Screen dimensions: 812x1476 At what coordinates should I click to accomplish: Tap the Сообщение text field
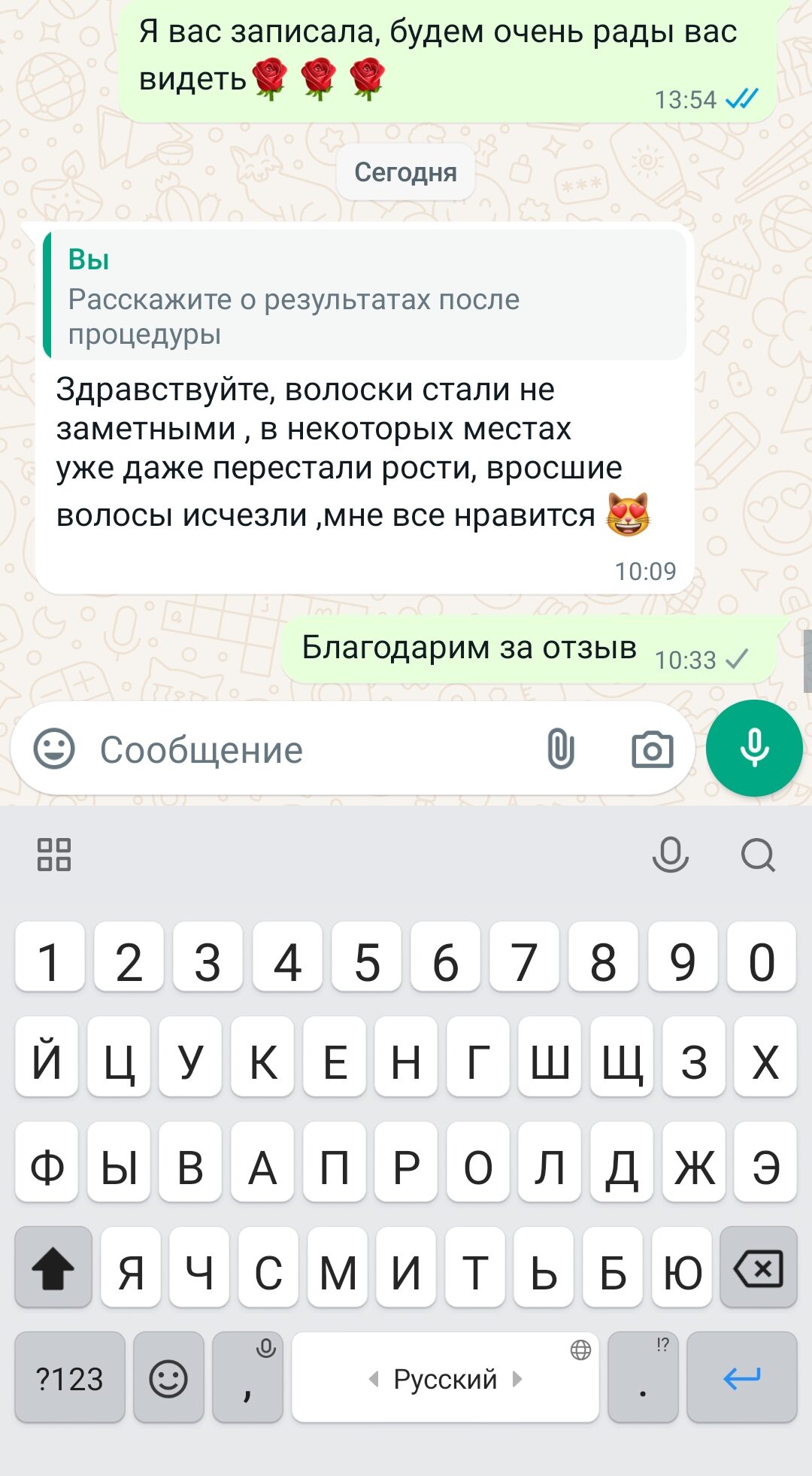pyautogui.click(x=301, y=750)
